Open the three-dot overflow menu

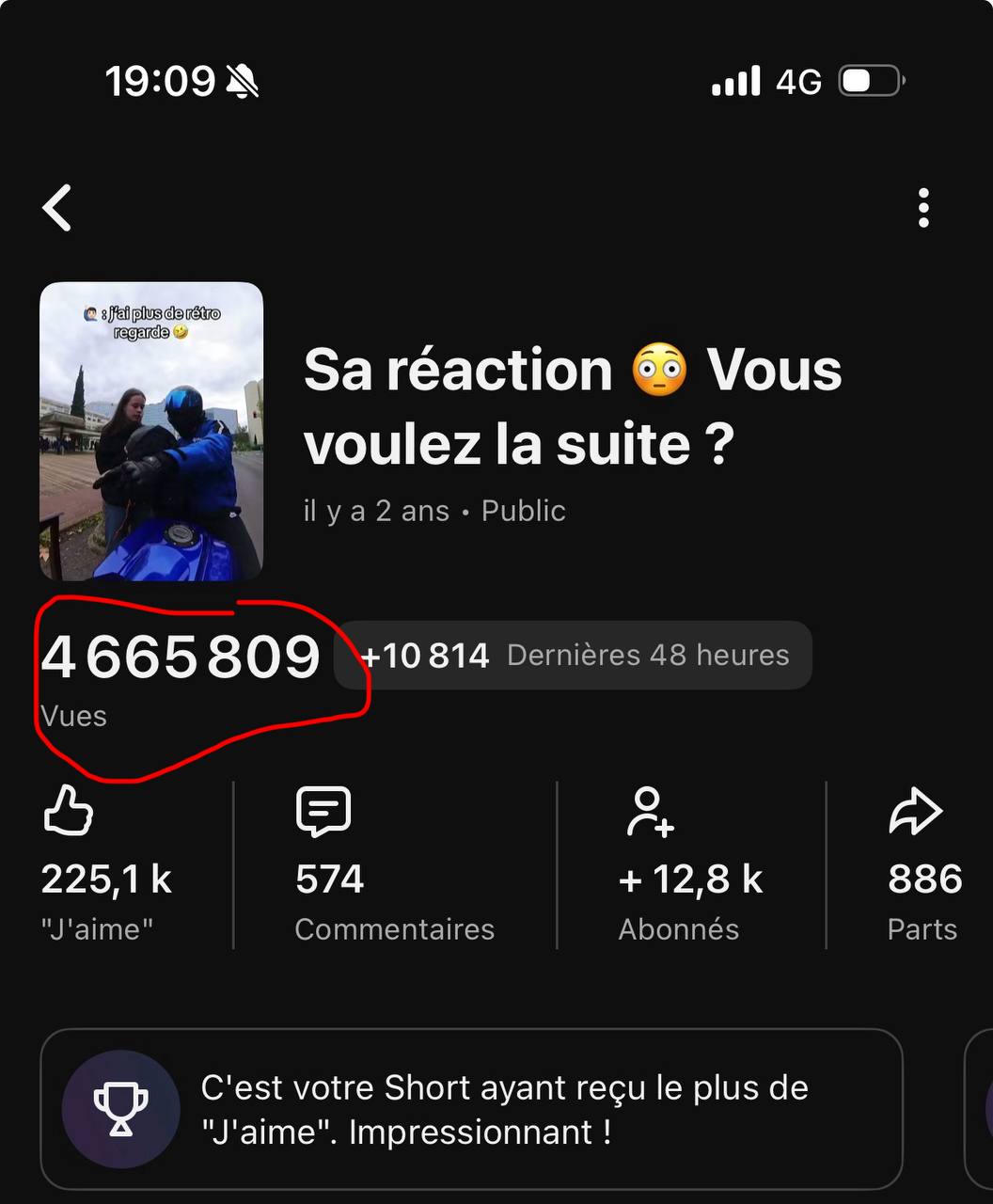pyautogui.click(x=923, y=208)
